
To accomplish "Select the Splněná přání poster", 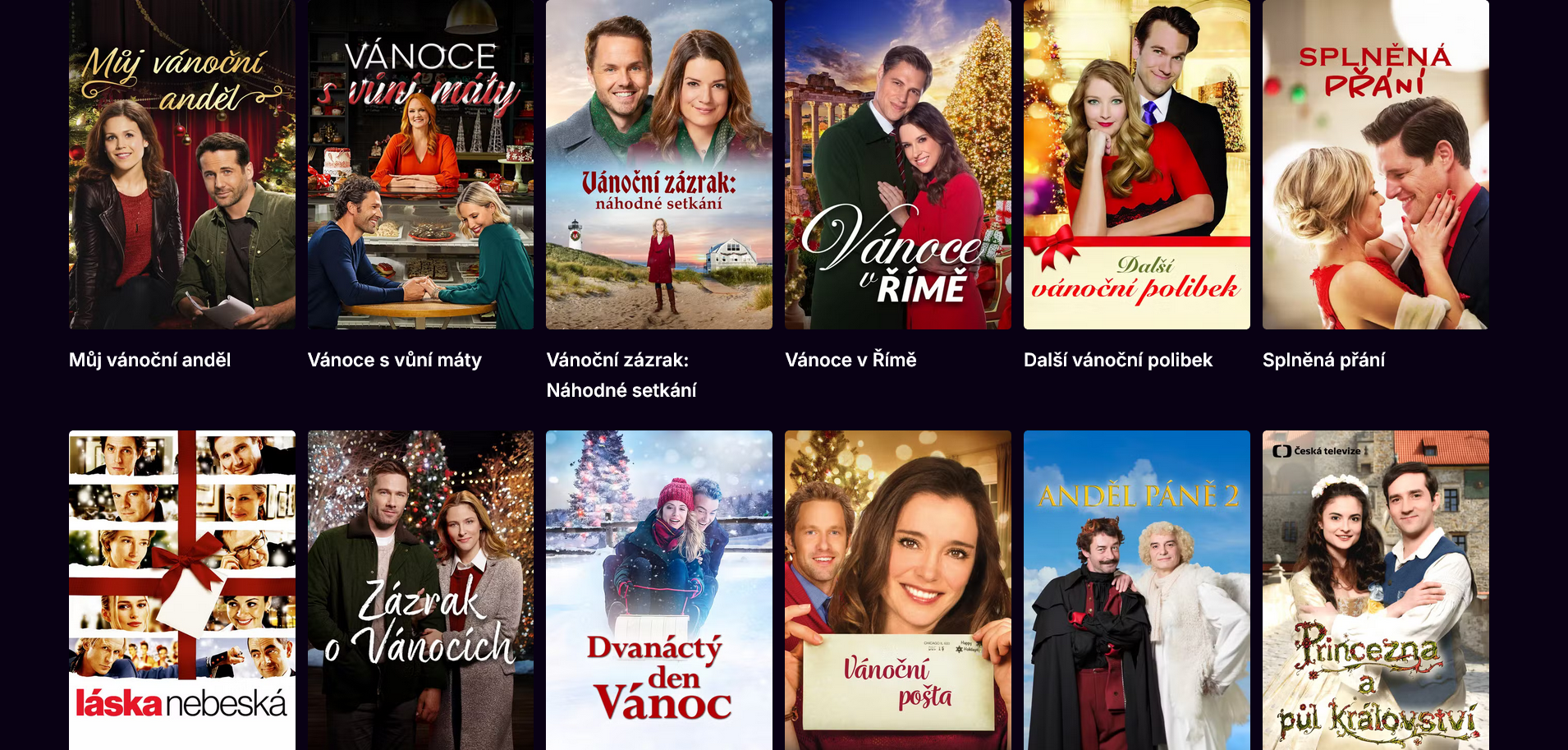I will [1375, 164].
